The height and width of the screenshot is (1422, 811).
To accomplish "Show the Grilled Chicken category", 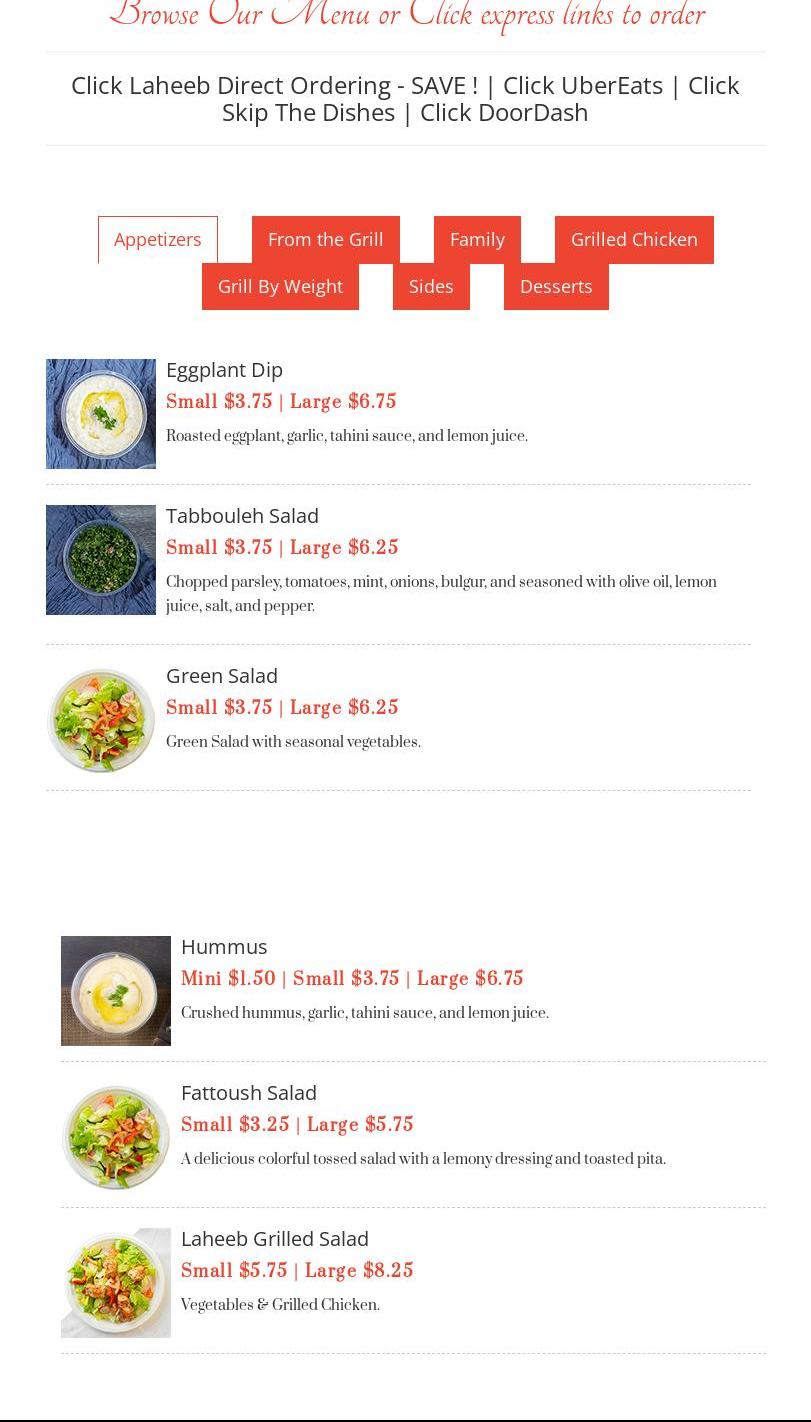I will tap(634, 240).
